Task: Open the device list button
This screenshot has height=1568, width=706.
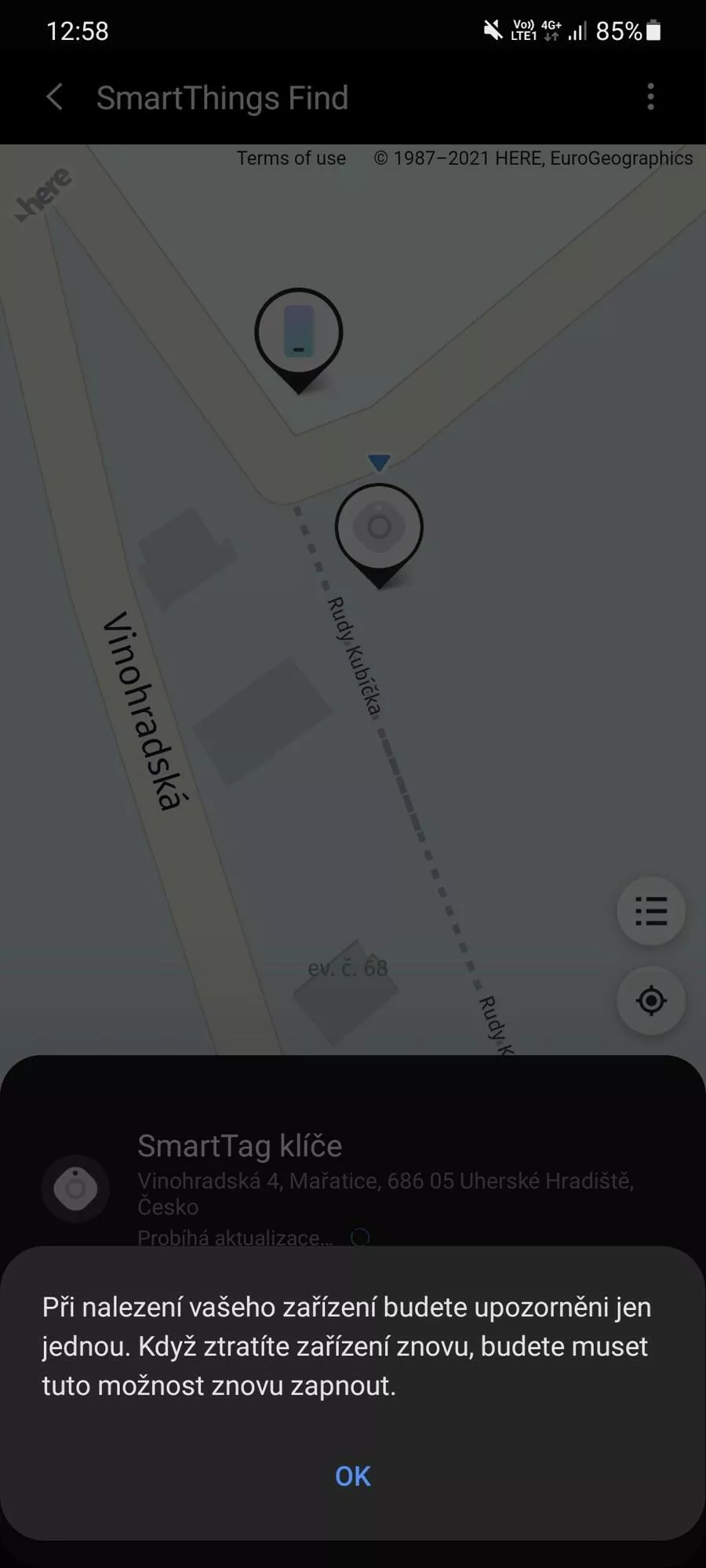Action: 651,911
